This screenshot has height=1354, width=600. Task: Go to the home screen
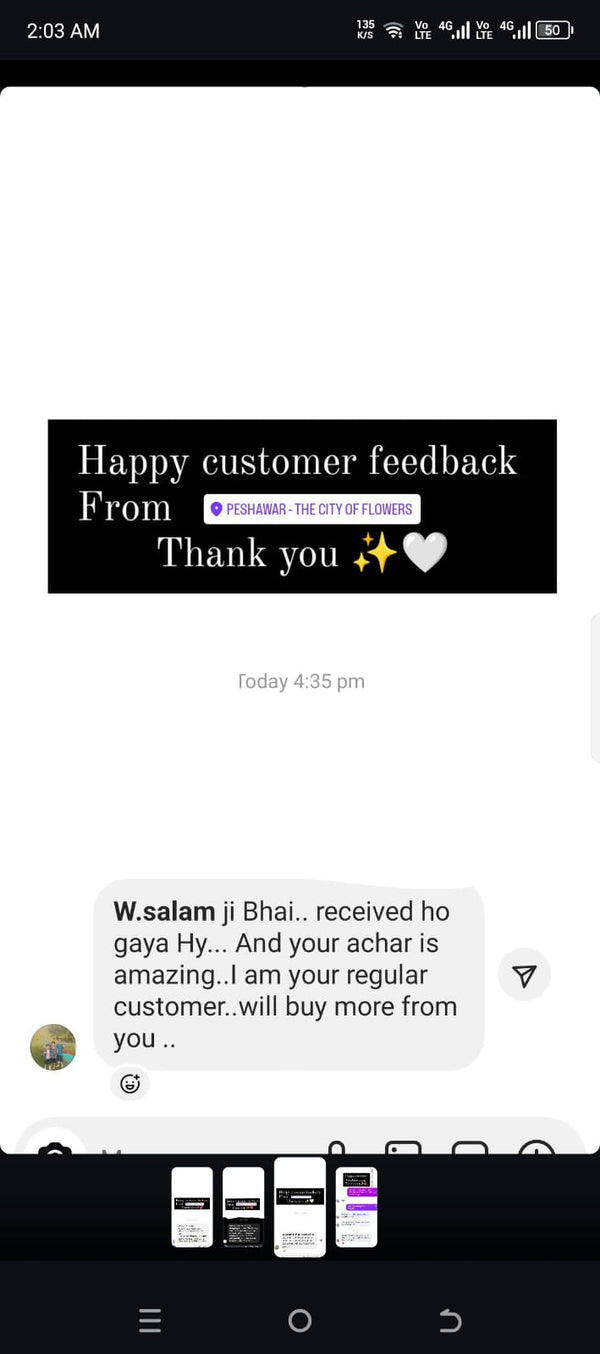(300, 1321)
